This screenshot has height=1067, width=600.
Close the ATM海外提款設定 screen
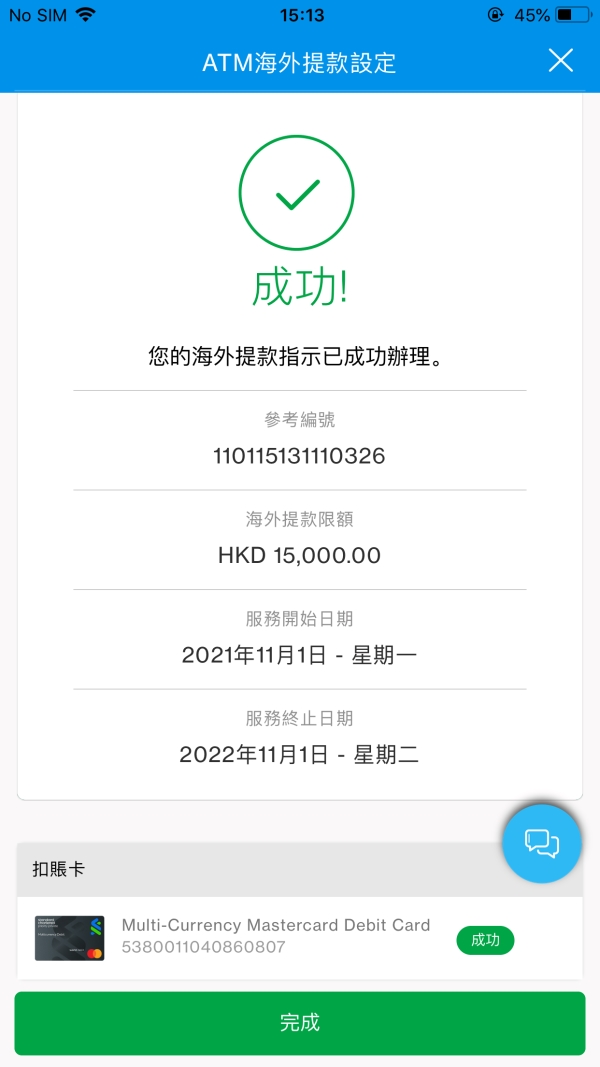[x=561, y=61]
